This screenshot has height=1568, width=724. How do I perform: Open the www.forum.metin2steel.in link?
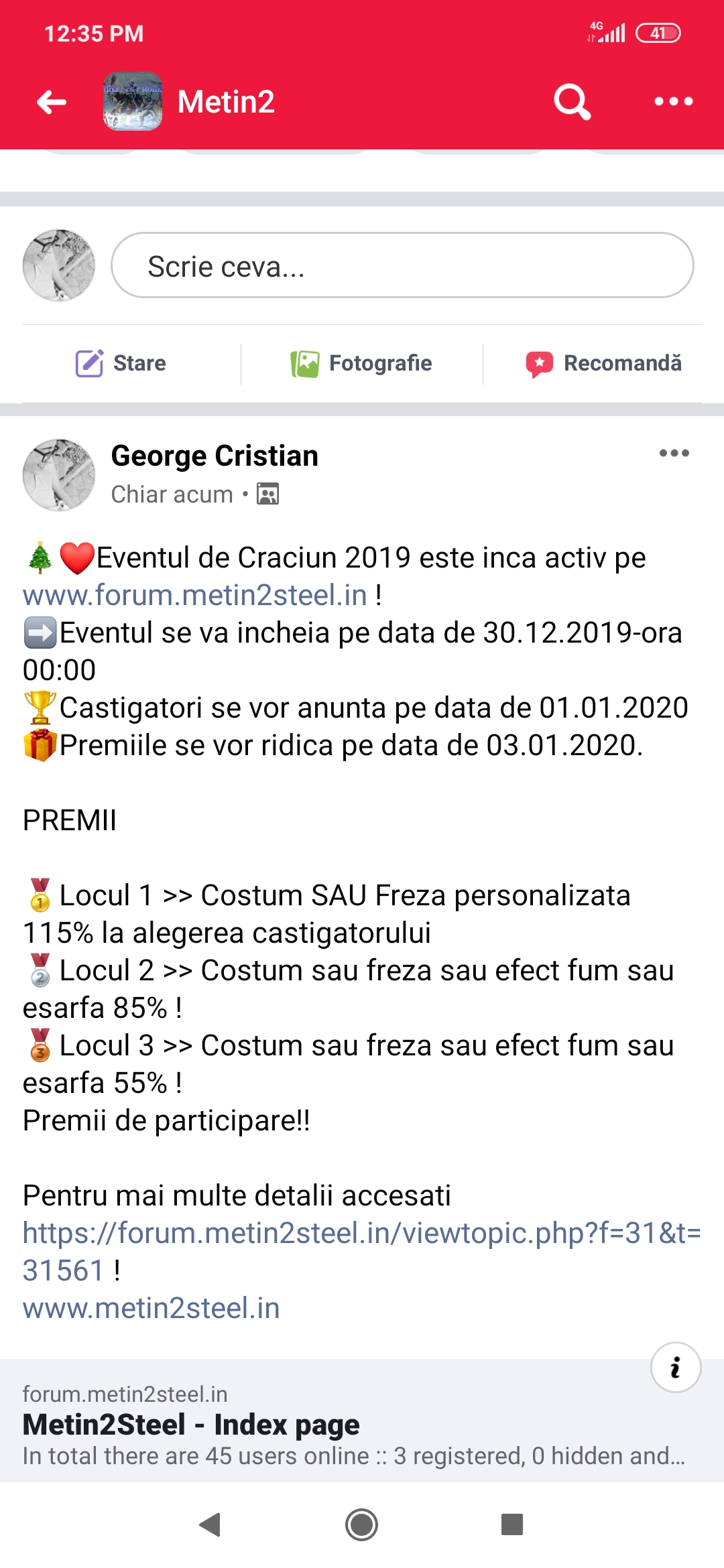pos(195,595)
